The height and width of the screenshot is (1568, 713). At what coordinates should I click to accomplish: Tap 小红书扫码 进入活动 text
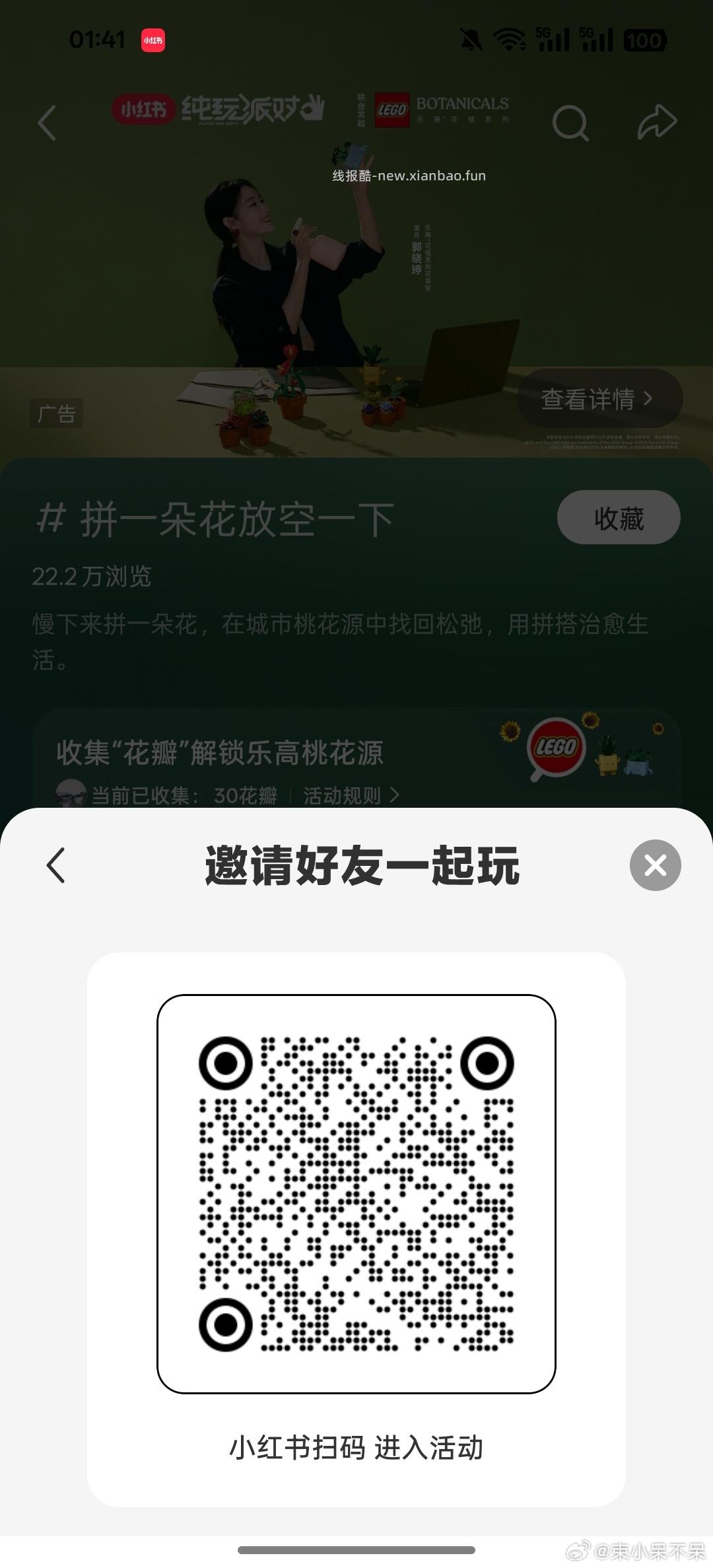click(356, 1448)
